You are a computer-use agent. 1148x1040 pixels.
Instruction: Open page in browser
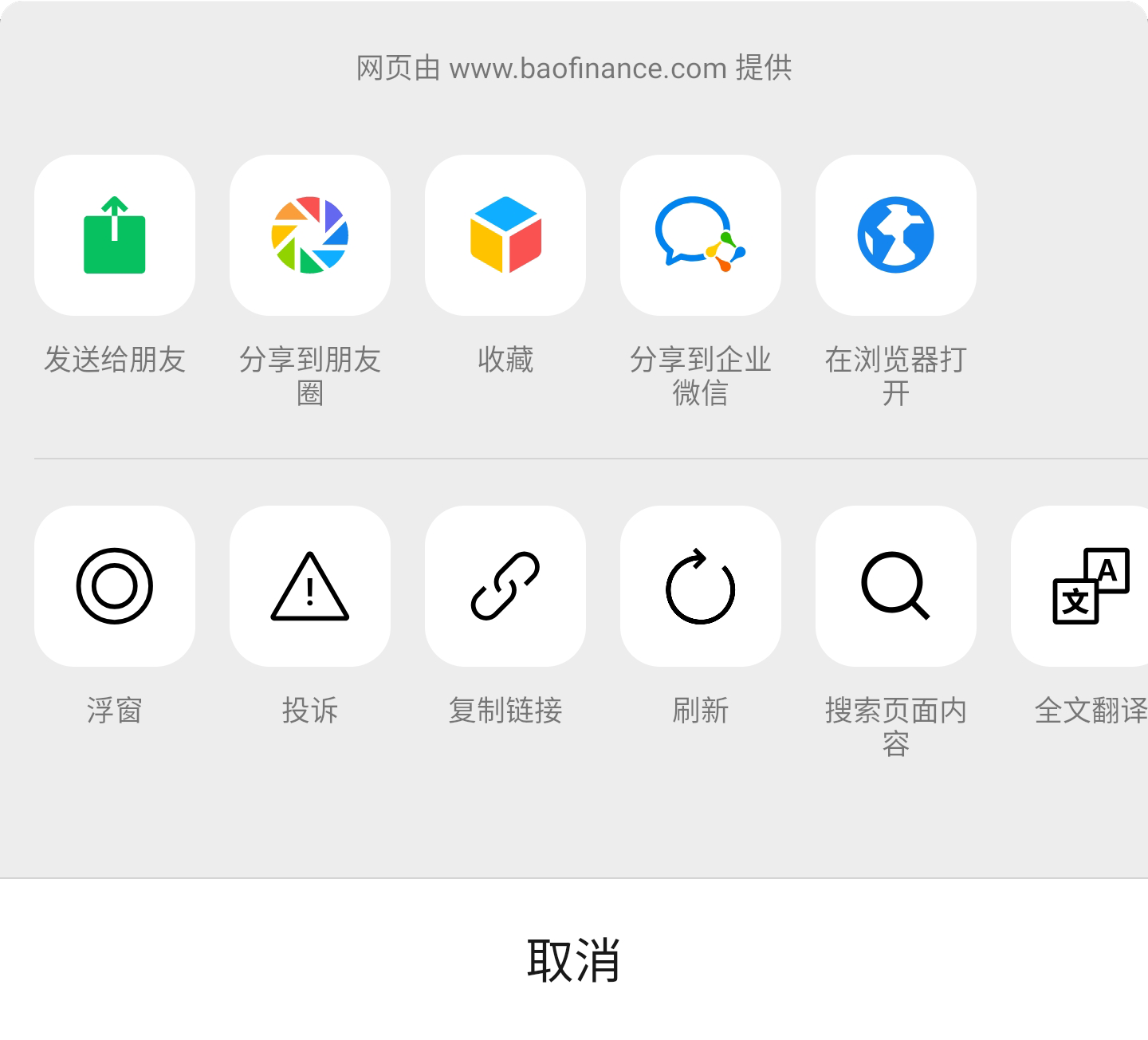[896, 235]
